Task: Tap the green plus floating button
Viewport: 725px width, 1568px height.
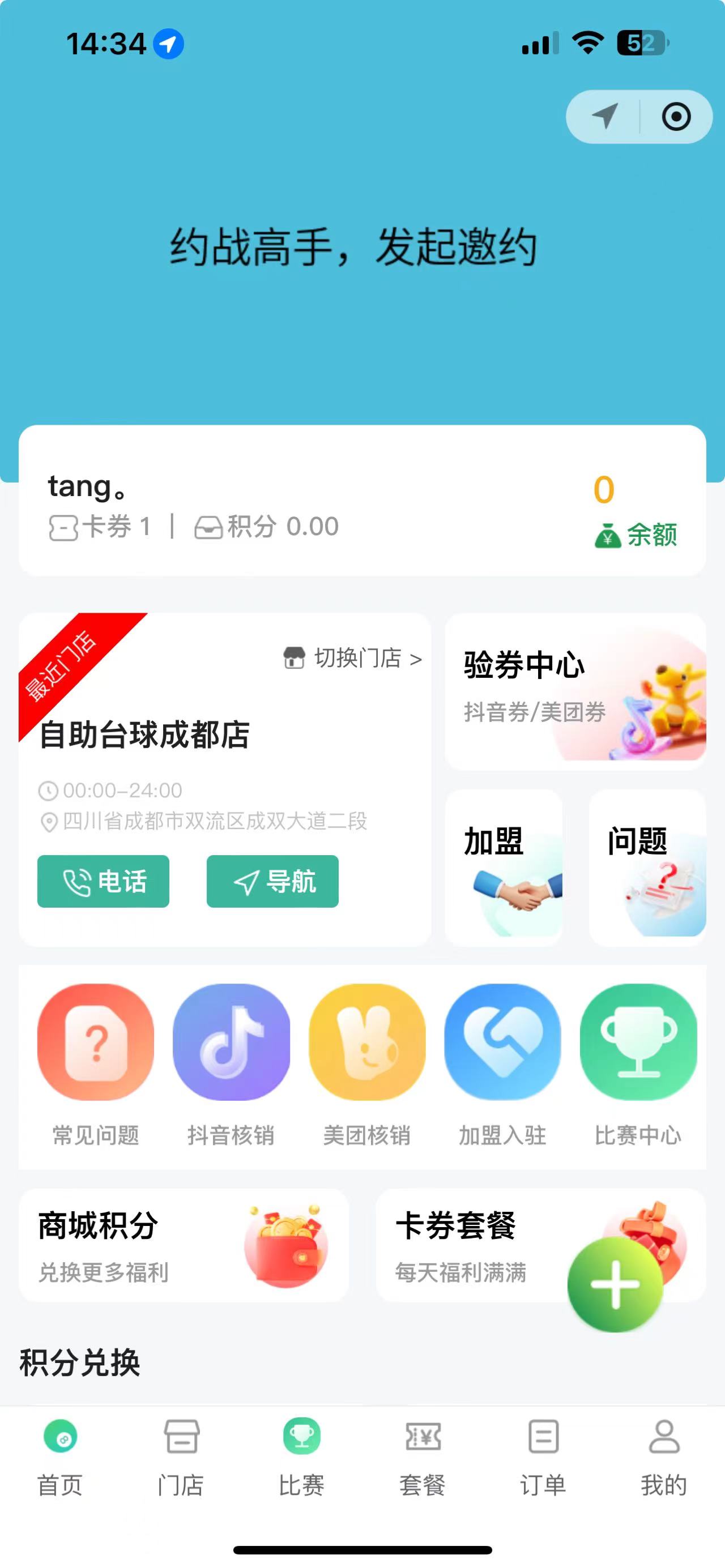Action: (615, 1284)
